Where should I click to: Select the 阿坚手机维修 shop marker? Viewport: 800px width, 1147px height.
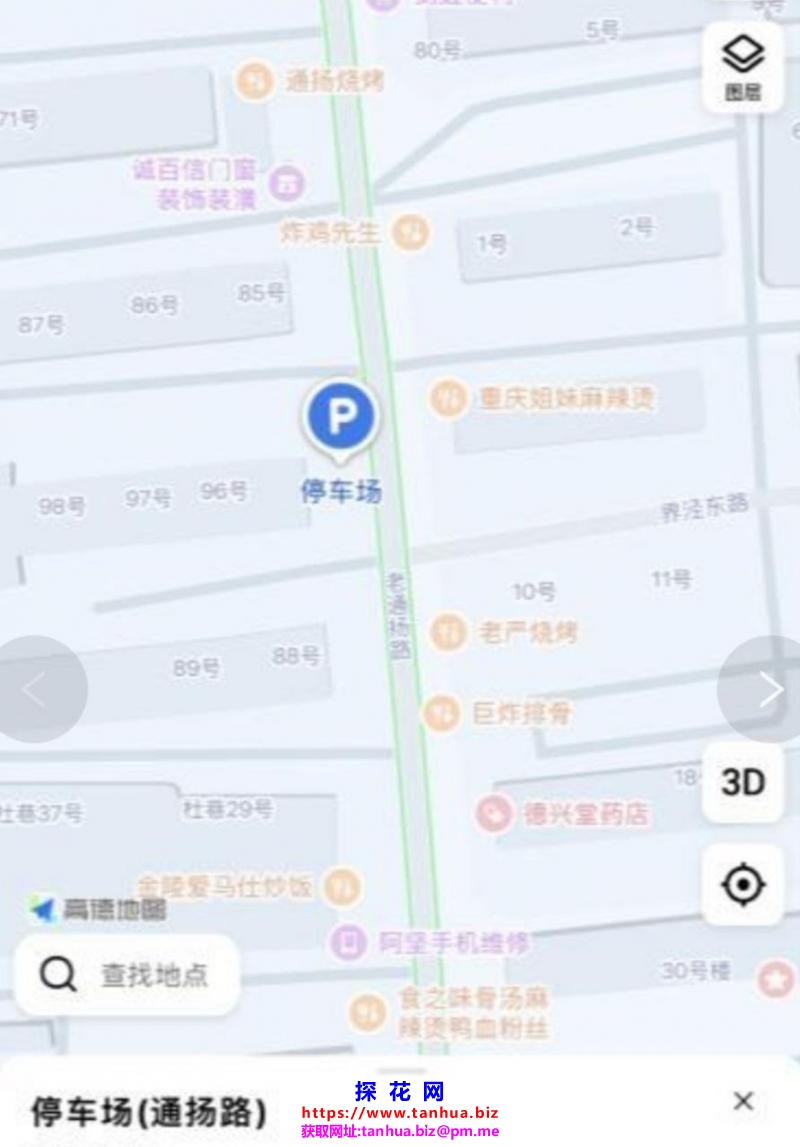[350, 941]
